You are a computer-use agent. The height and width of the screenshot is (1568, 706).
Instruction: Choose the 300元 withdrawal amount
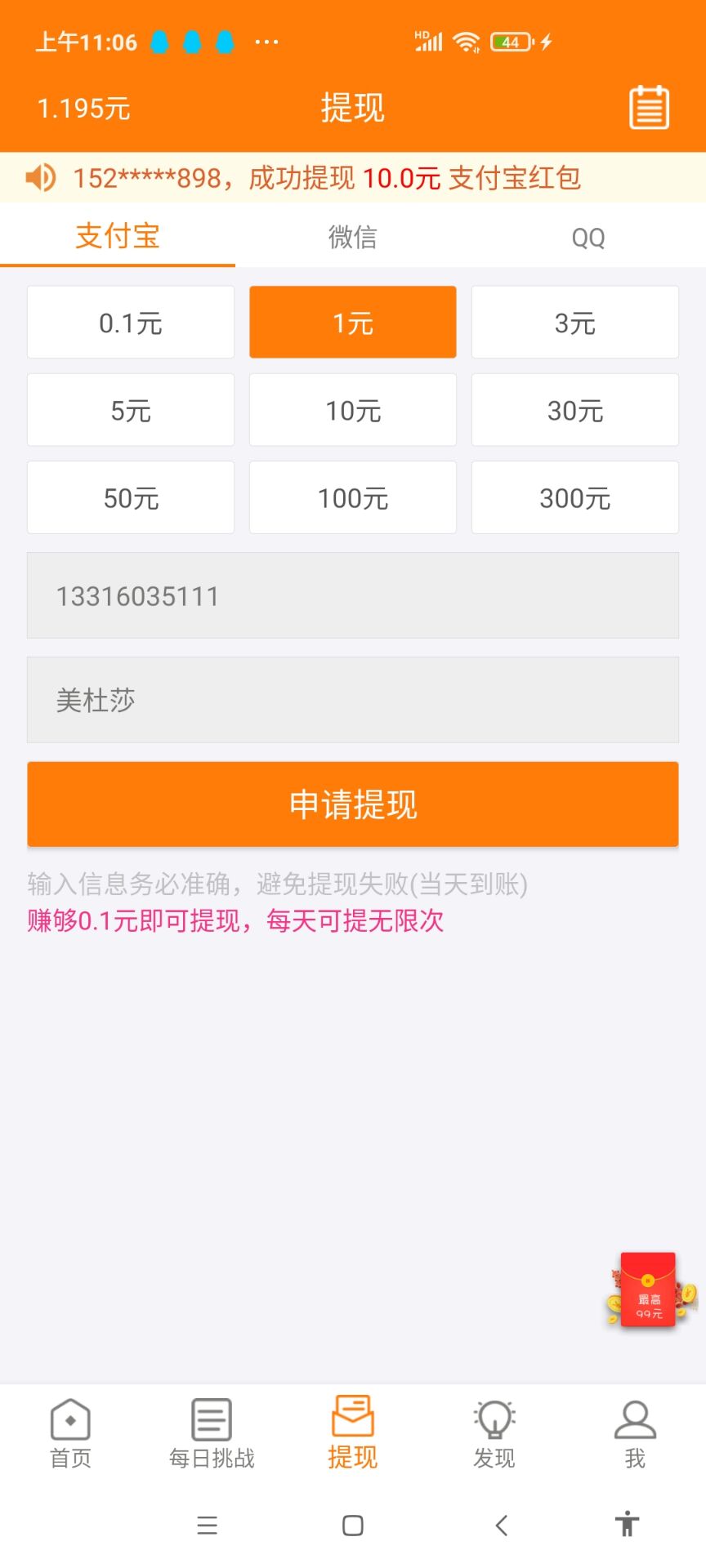coord(574,497)
